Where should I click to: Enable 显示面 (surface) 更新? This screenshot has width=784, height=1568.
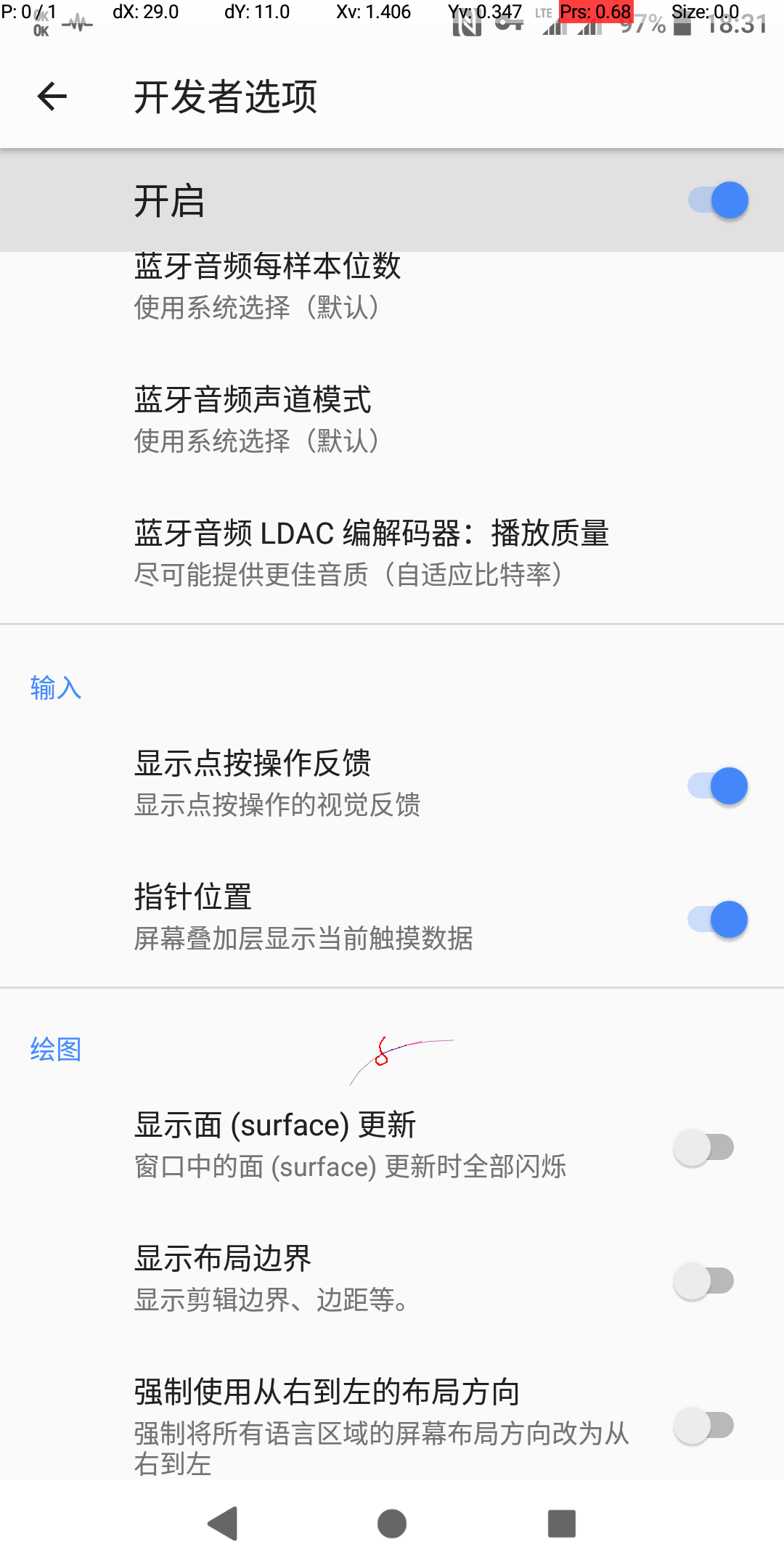point(704,1148)
